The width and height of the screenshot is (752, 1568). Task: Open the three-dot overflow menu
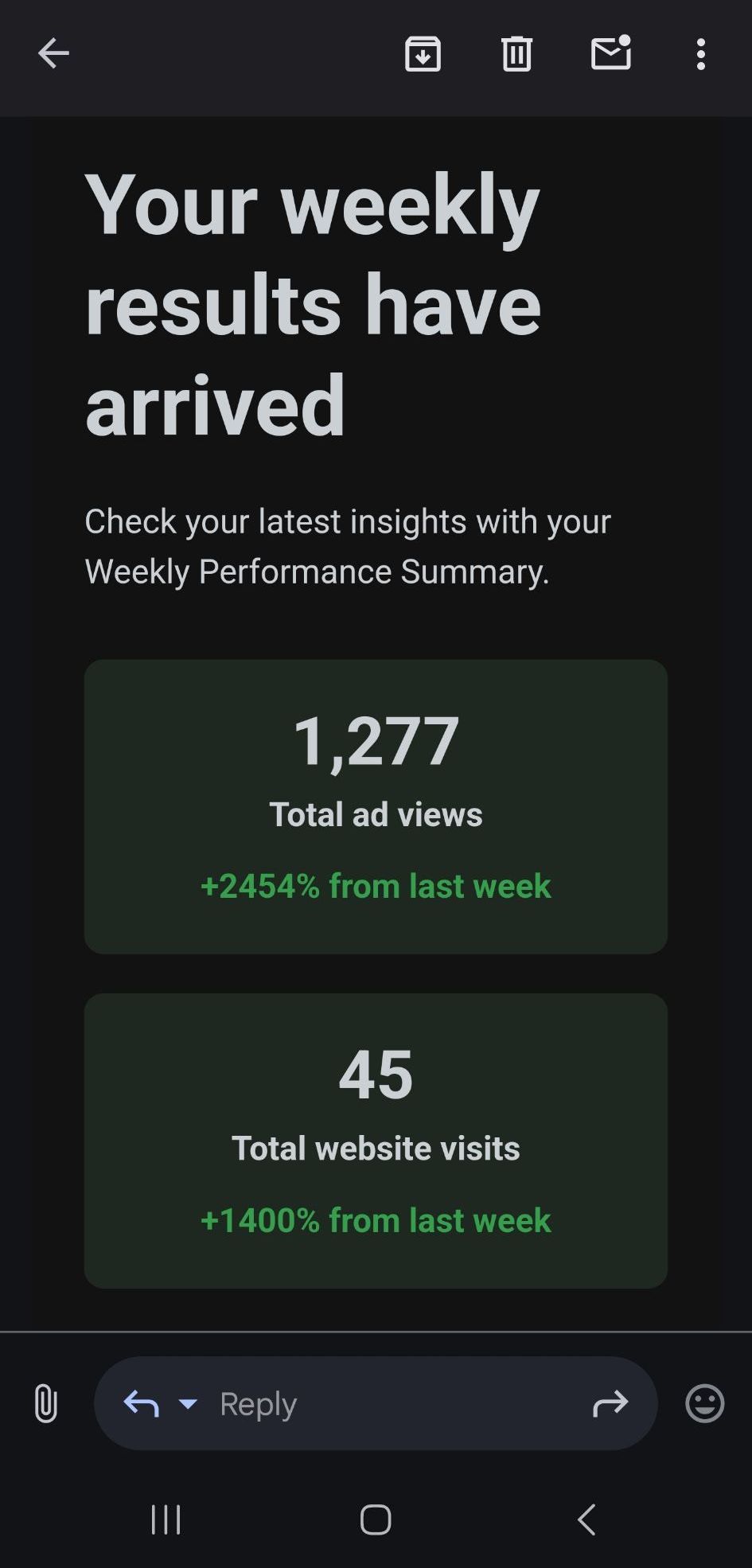700,54
